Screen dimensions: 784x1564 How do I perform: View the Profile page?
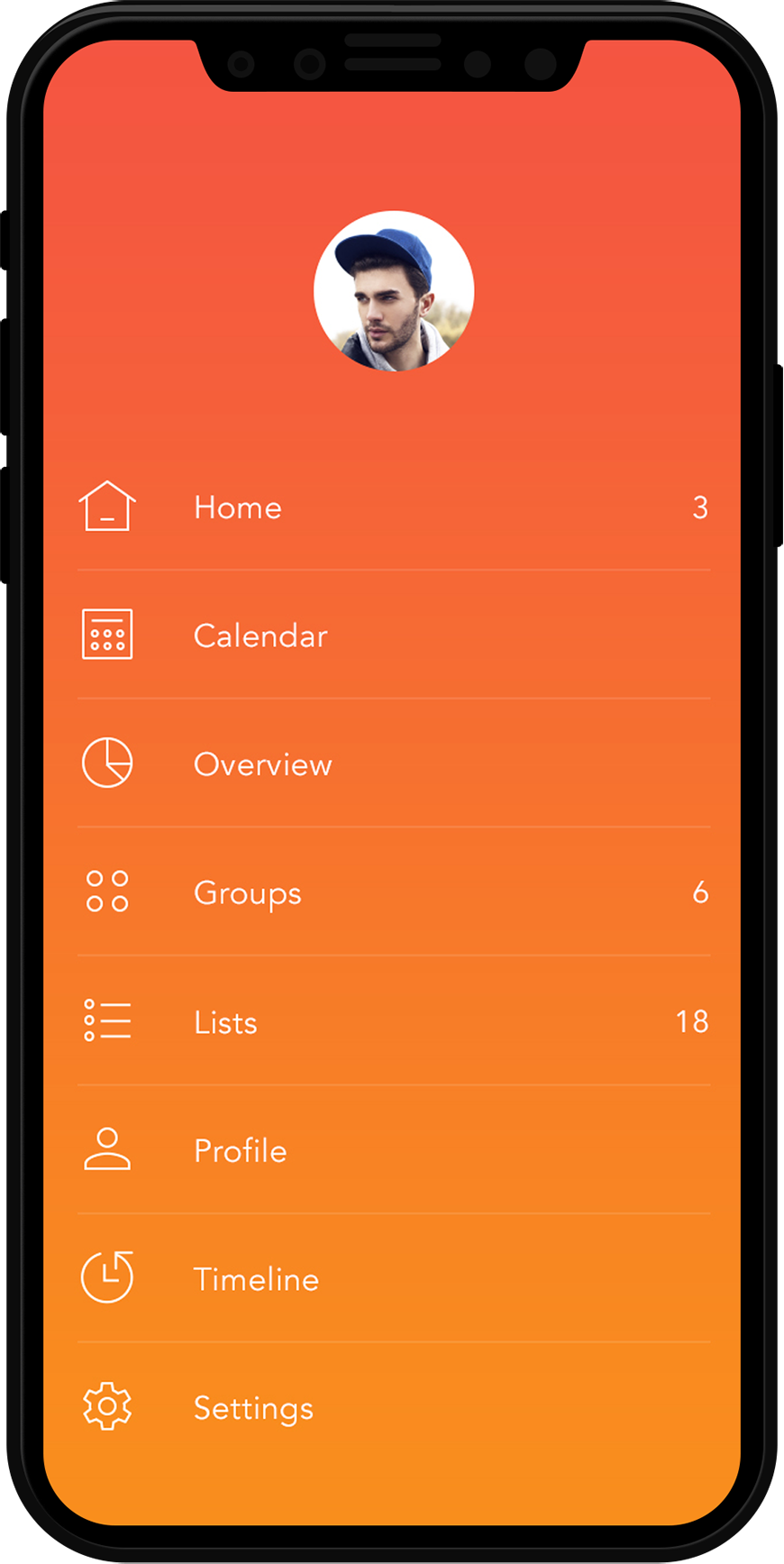[240, 1151]
